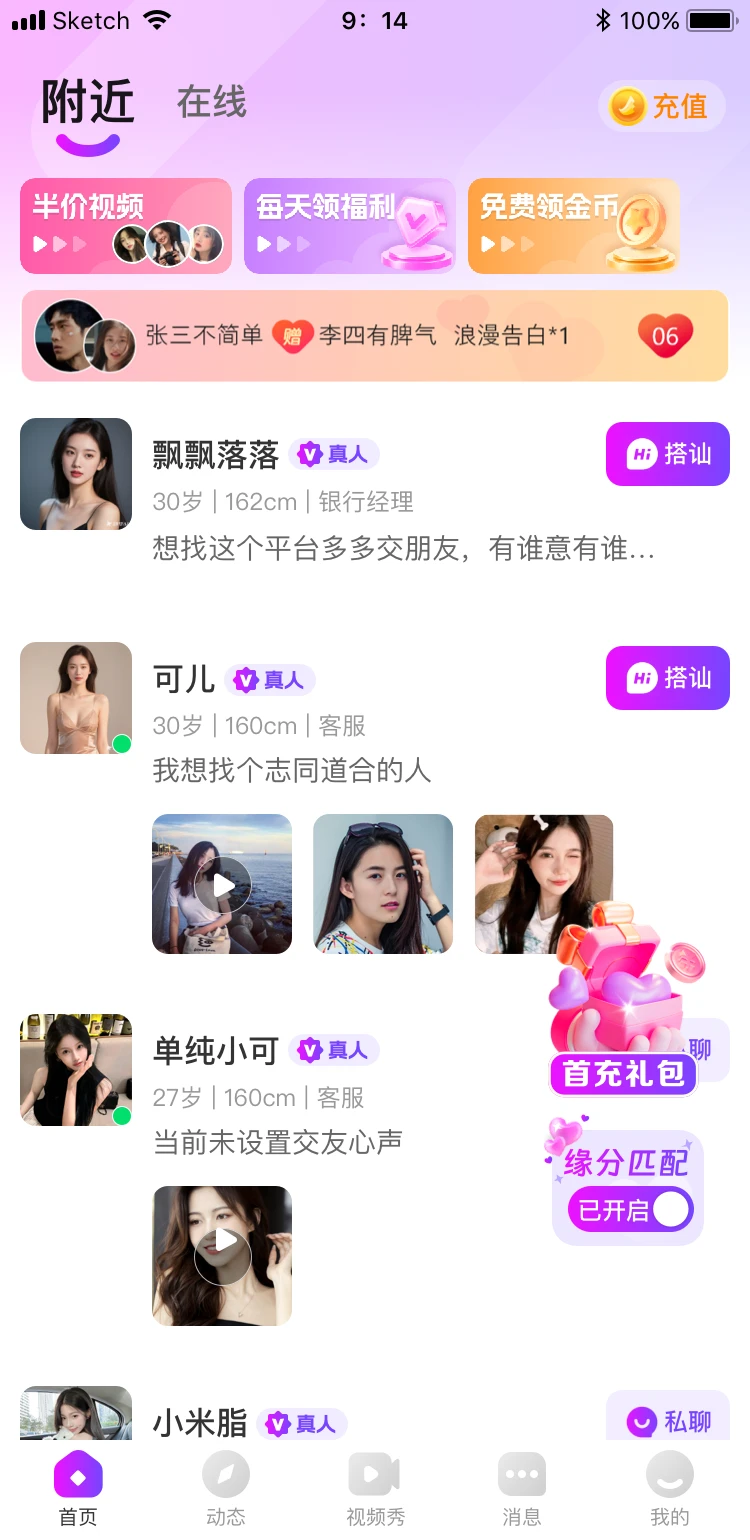Switch to the 在线 tab

click(211, 103)
